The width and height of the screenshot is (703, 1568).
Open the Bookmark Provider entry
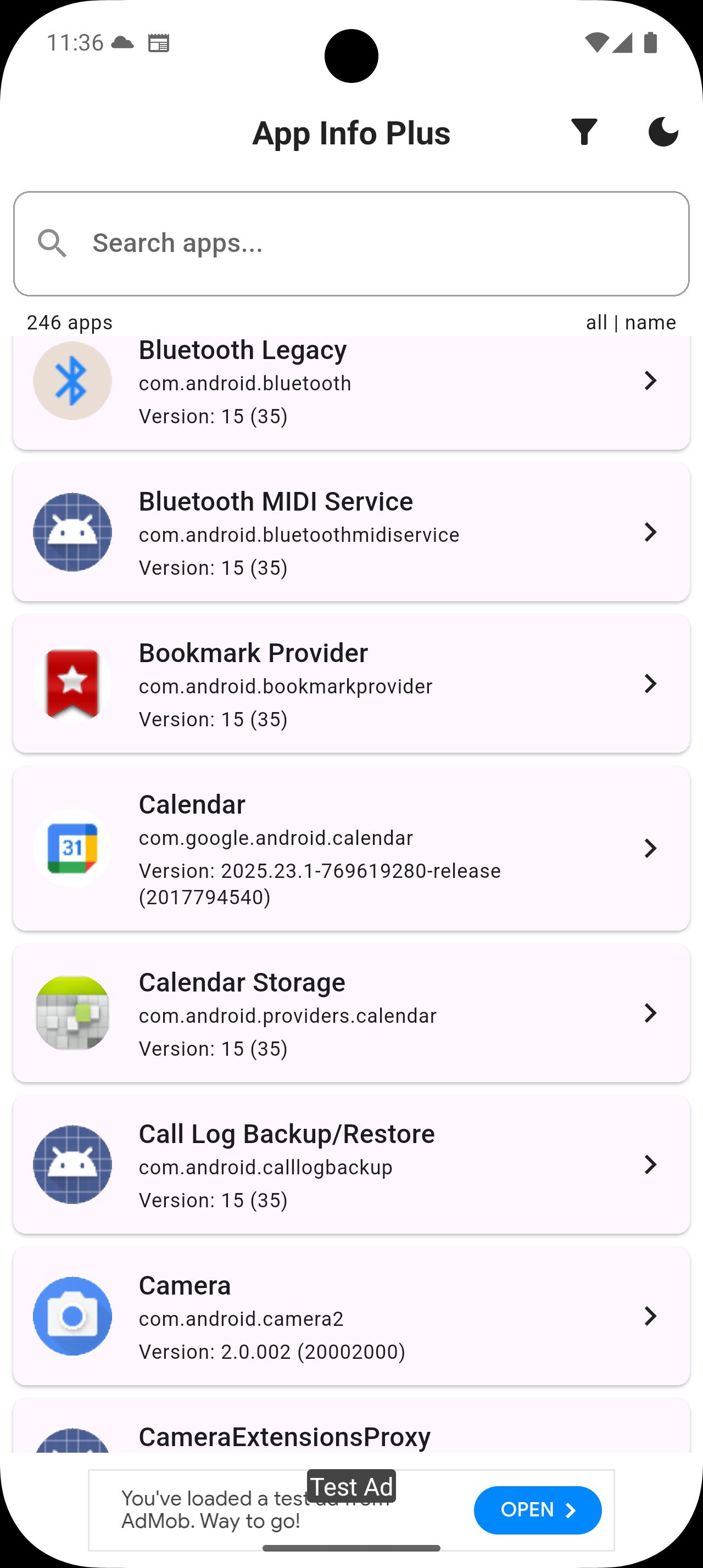point(351,684)
